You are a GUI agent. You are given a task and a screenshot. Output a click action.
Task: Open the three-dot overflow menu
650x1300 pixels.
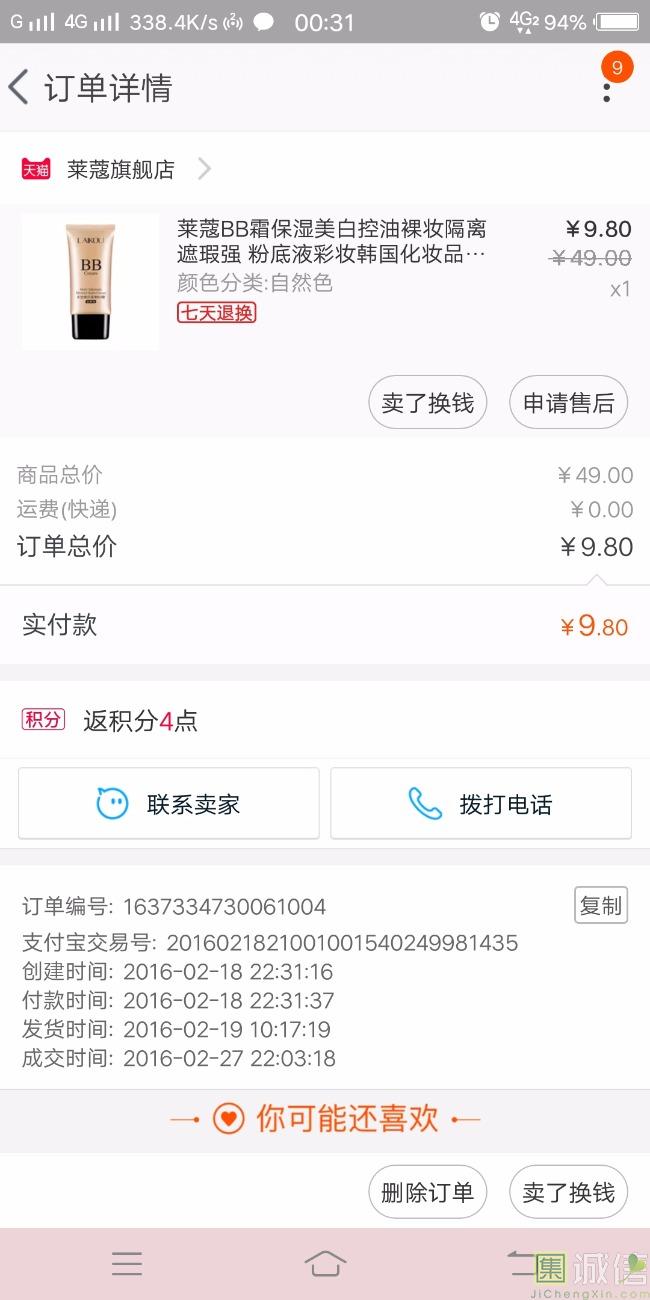click(x=606, y=90)
